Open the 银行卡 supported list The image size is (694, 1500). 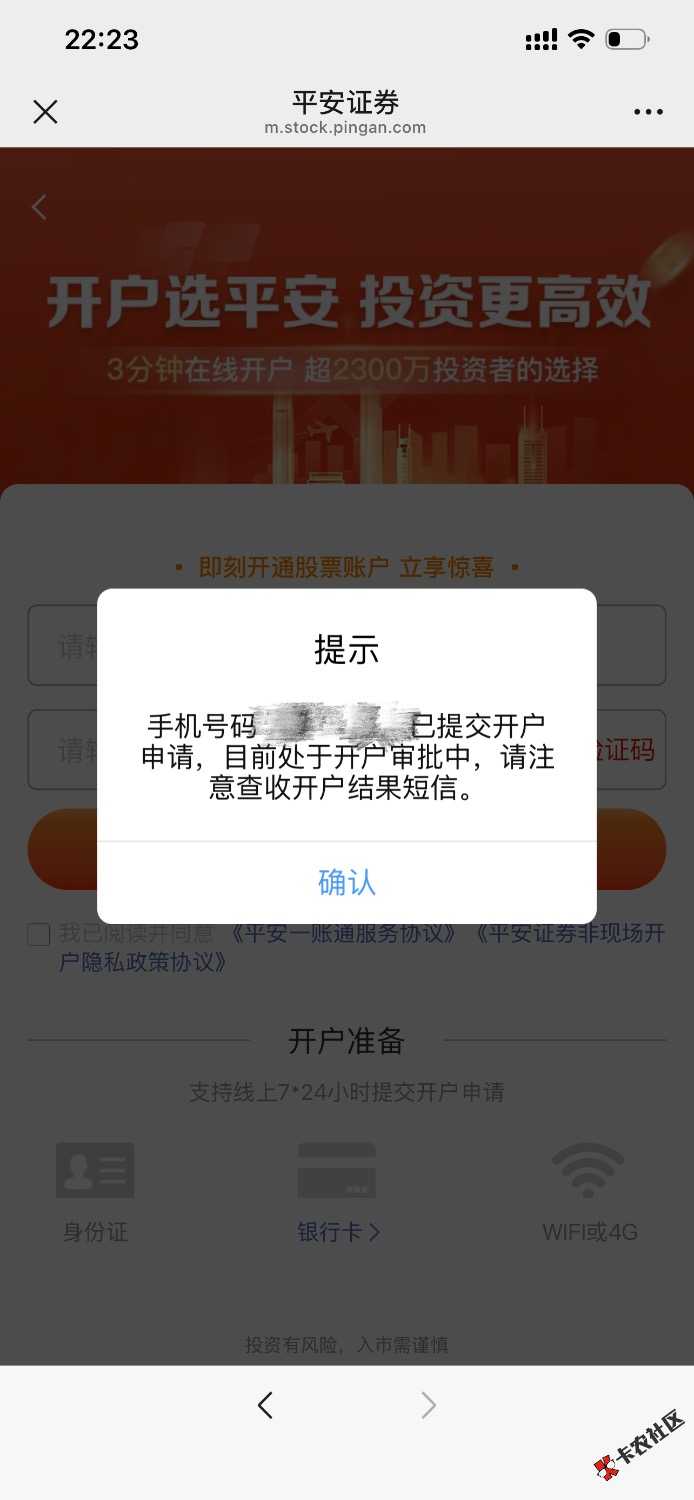[338, 1232]
